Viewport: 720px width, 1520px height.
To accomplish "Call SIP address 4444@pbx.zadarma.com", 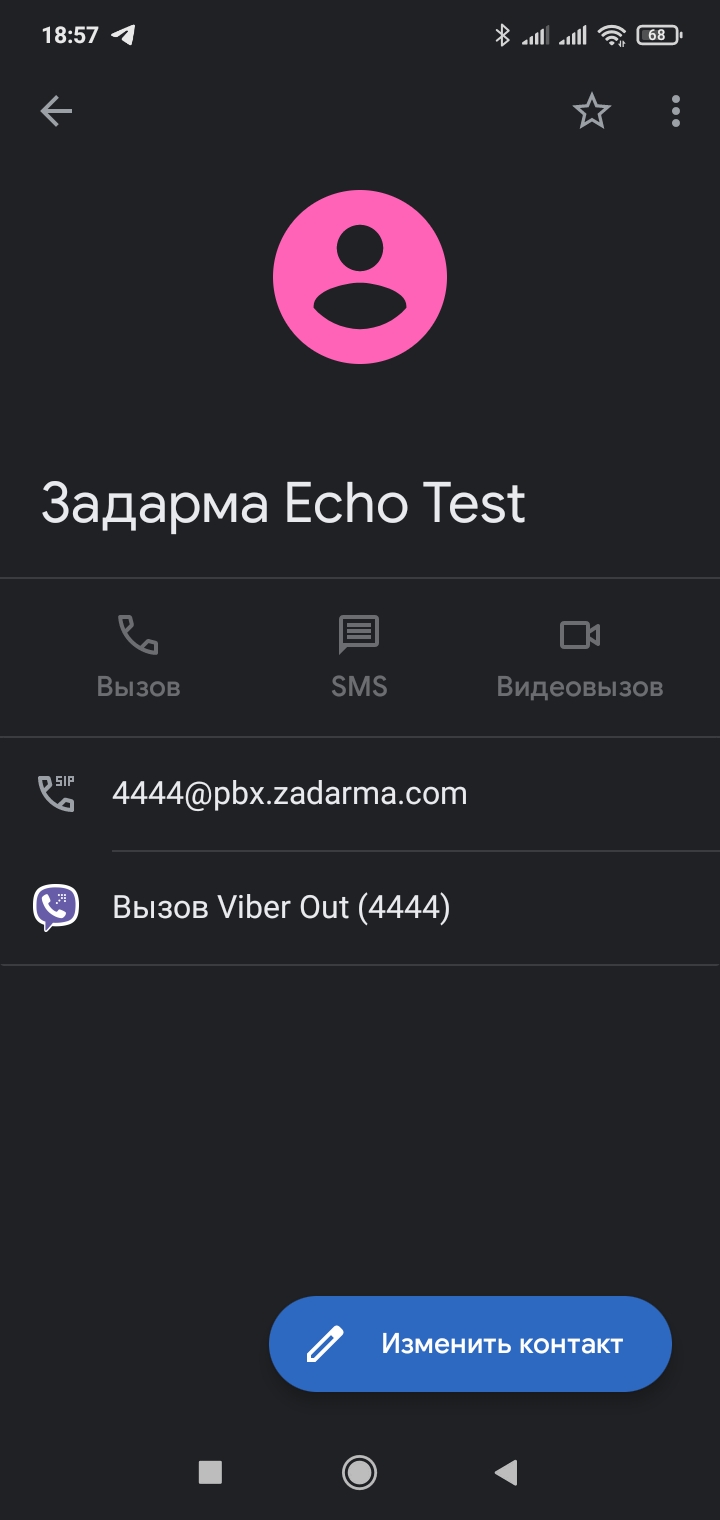I will tap(290, 794).
